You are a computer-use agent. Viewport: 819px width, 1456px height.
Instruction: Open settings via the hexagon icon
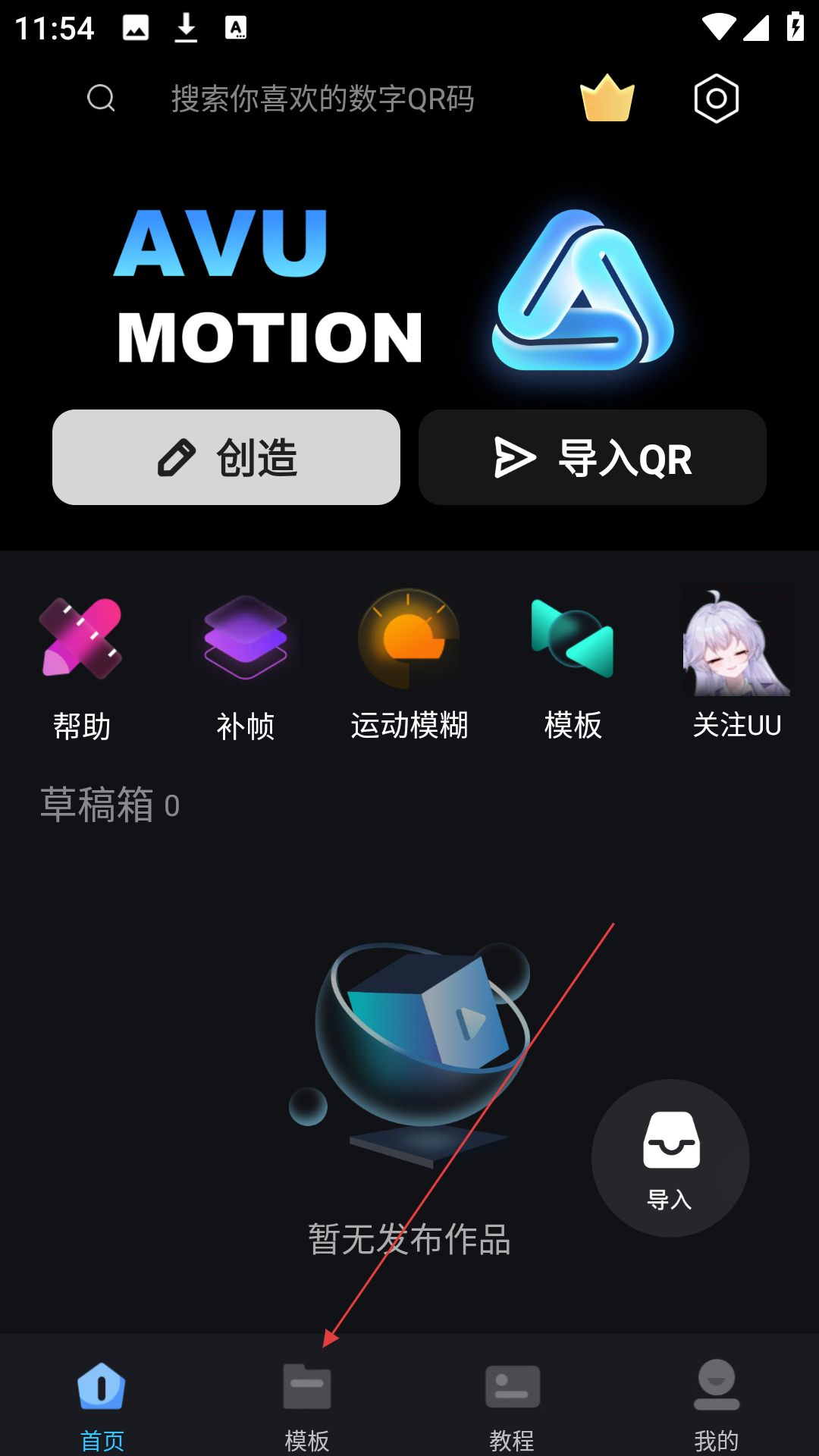[717, 99]
